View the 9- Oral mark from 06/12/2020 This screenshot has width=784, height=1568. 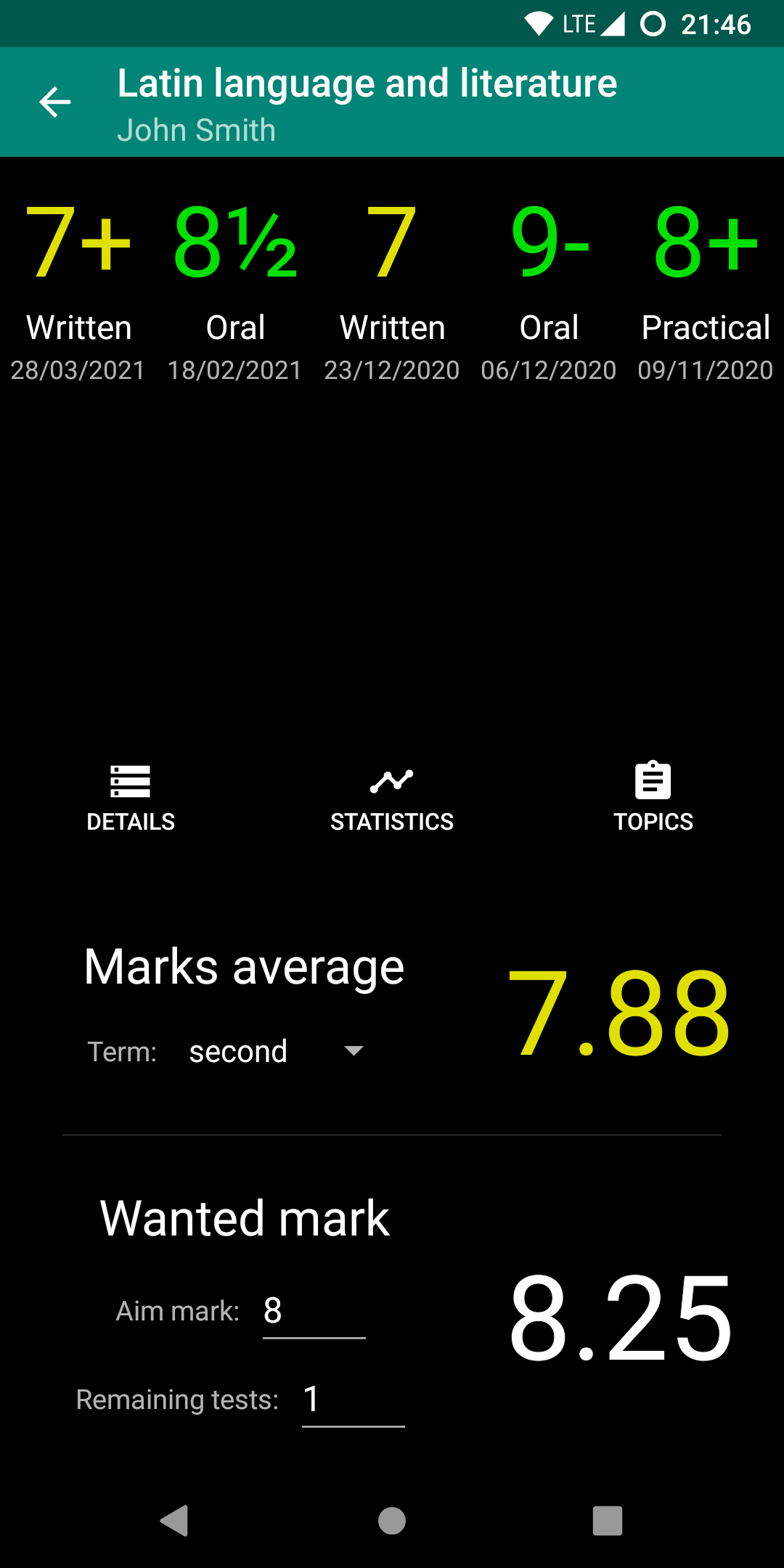tap(549, 290)
